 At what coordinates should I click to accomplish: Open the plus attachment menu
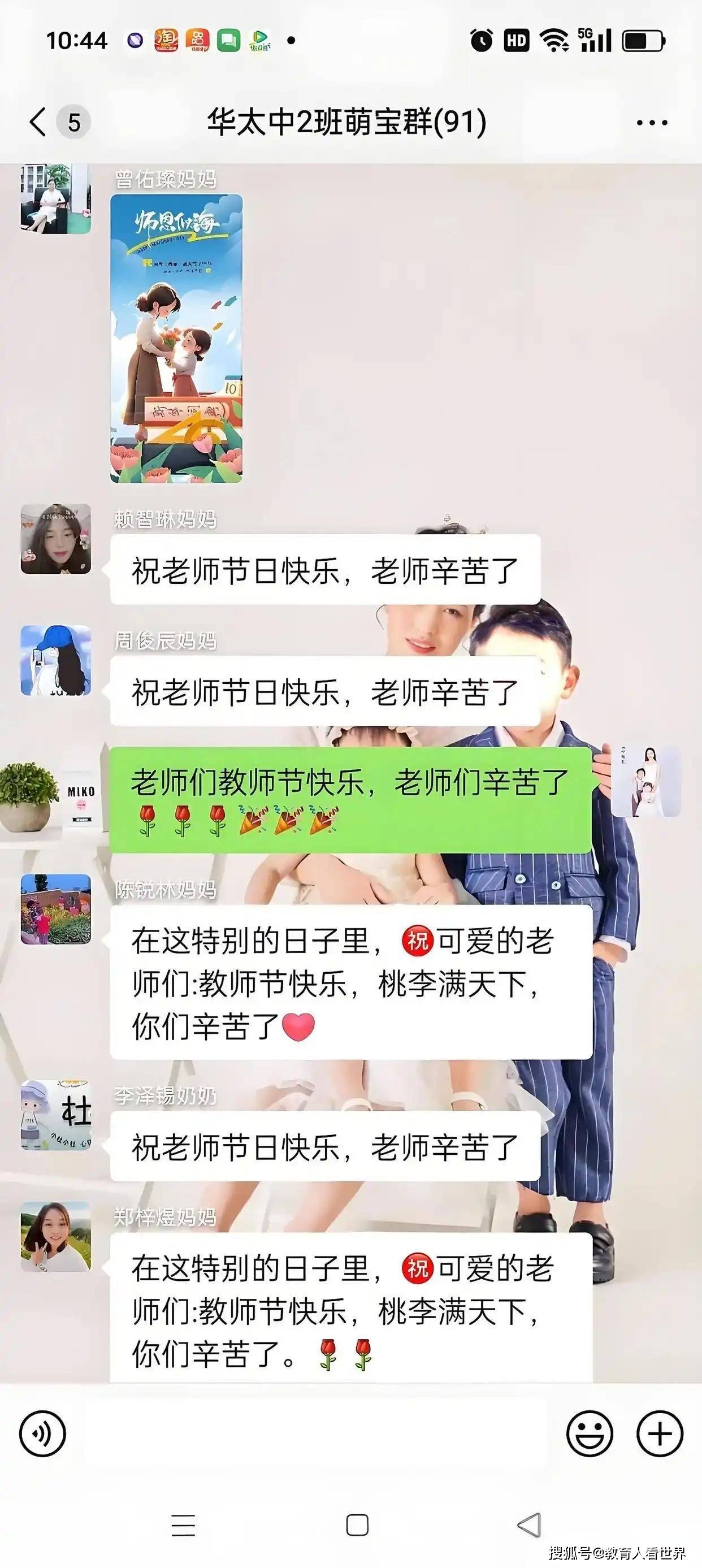pyautogui.click(x=660, y=1433)
